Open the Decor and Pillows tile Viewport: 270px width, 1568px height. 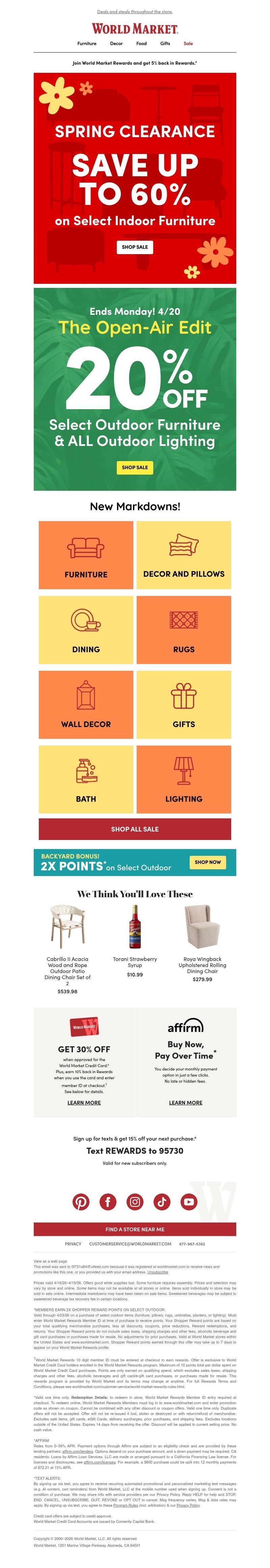point(184,554)
